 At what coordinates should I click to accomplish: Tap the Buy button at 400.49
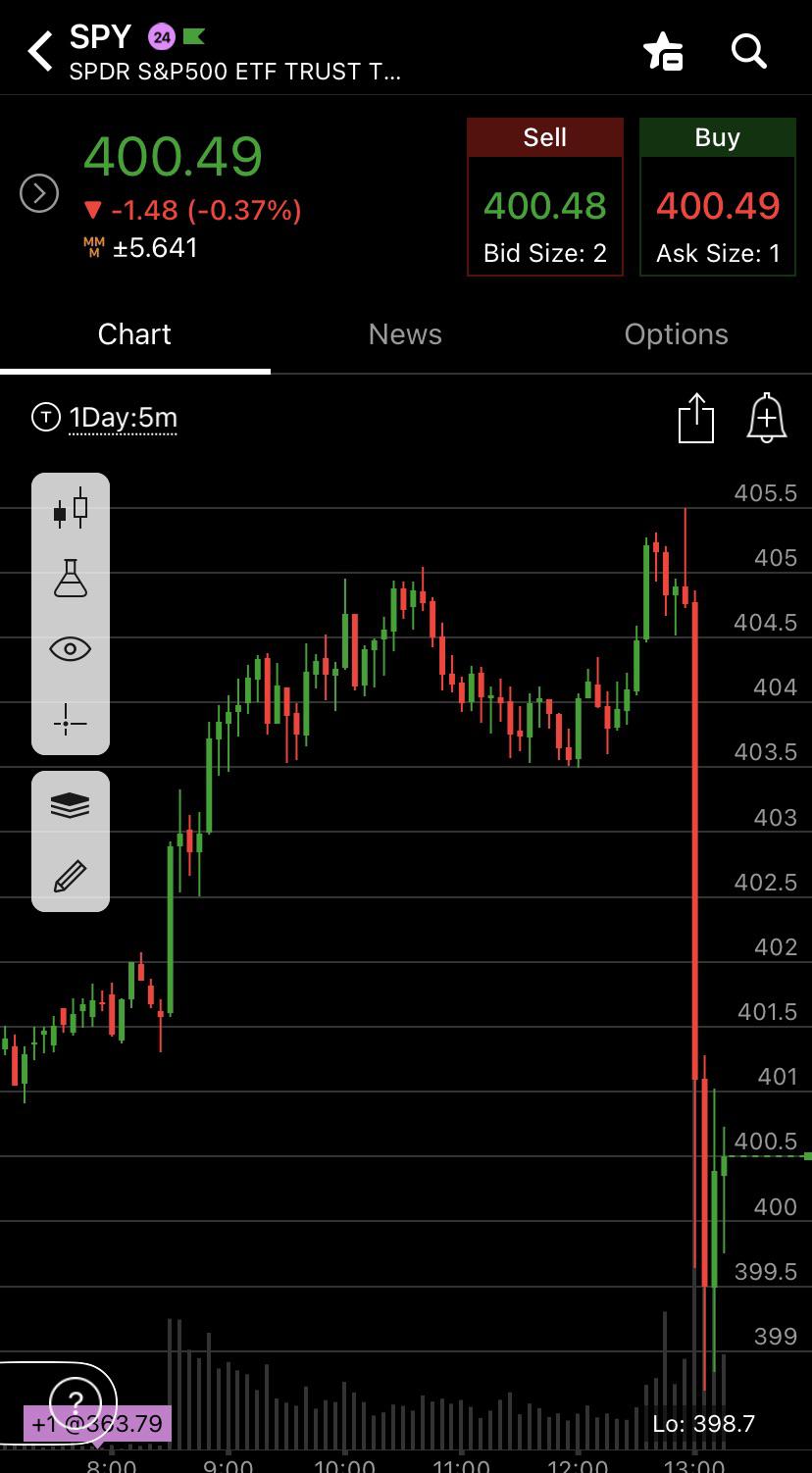pyautogui.click(x=717, y=197)
